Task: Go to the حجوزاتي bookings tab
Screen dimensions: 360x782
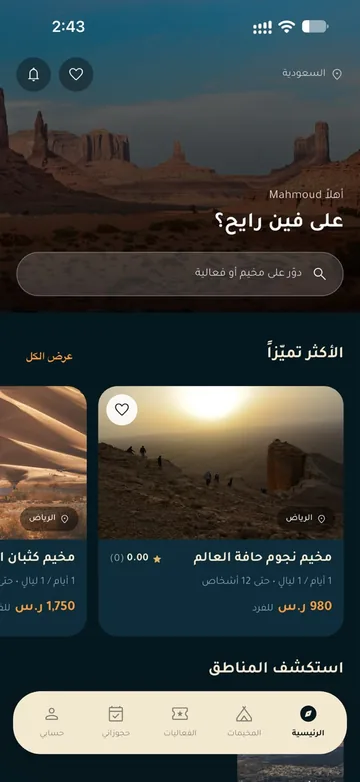Action: tap(116, 722)
